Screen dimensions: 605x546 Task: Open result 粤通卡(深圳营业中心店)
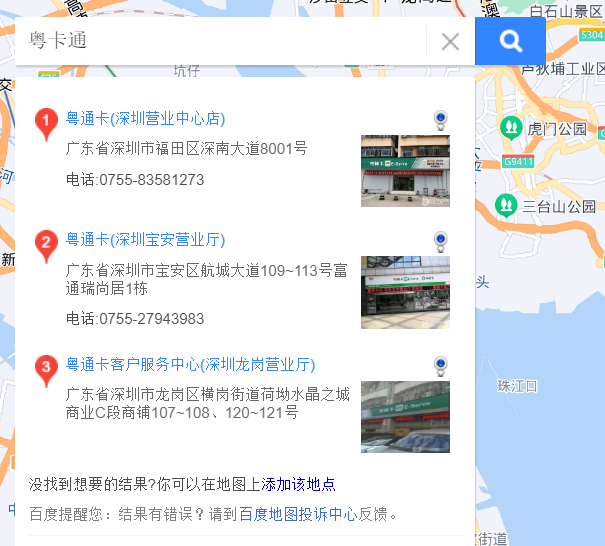[x=145, y=118]
